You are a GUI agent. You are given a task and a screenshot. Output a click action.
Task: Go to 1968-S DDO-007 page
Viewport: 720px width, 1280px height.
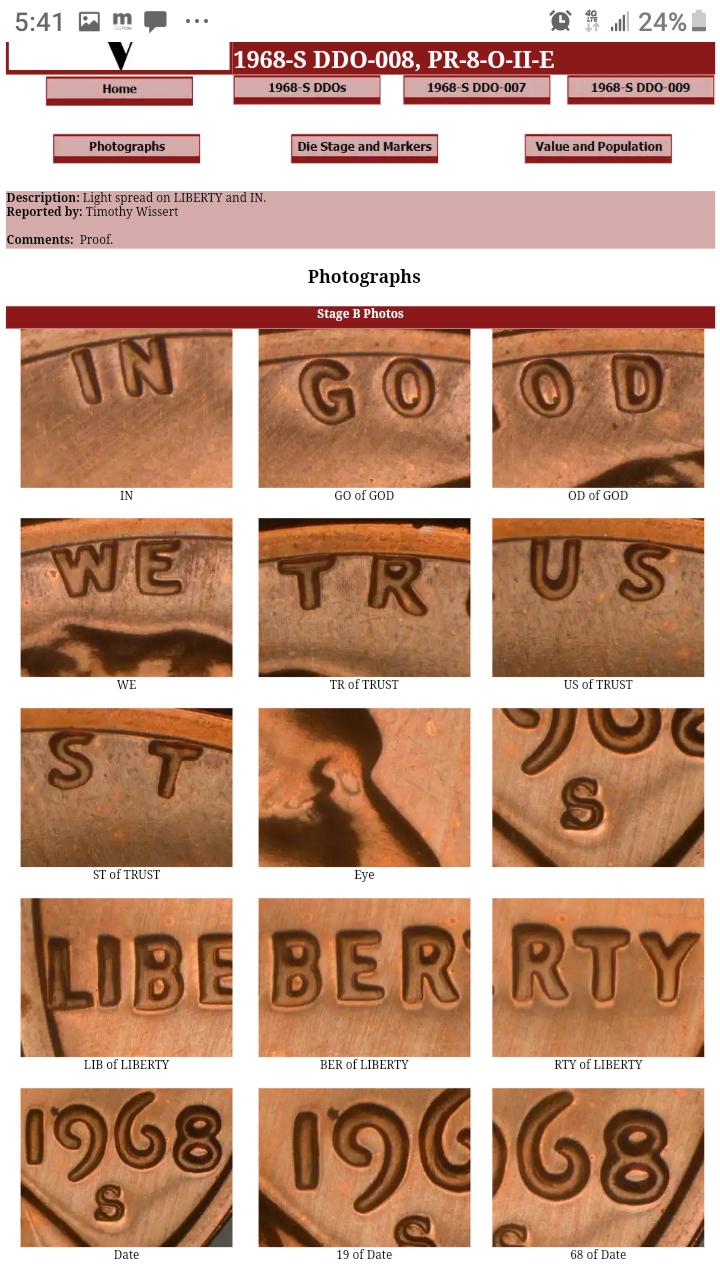[476, 88]
